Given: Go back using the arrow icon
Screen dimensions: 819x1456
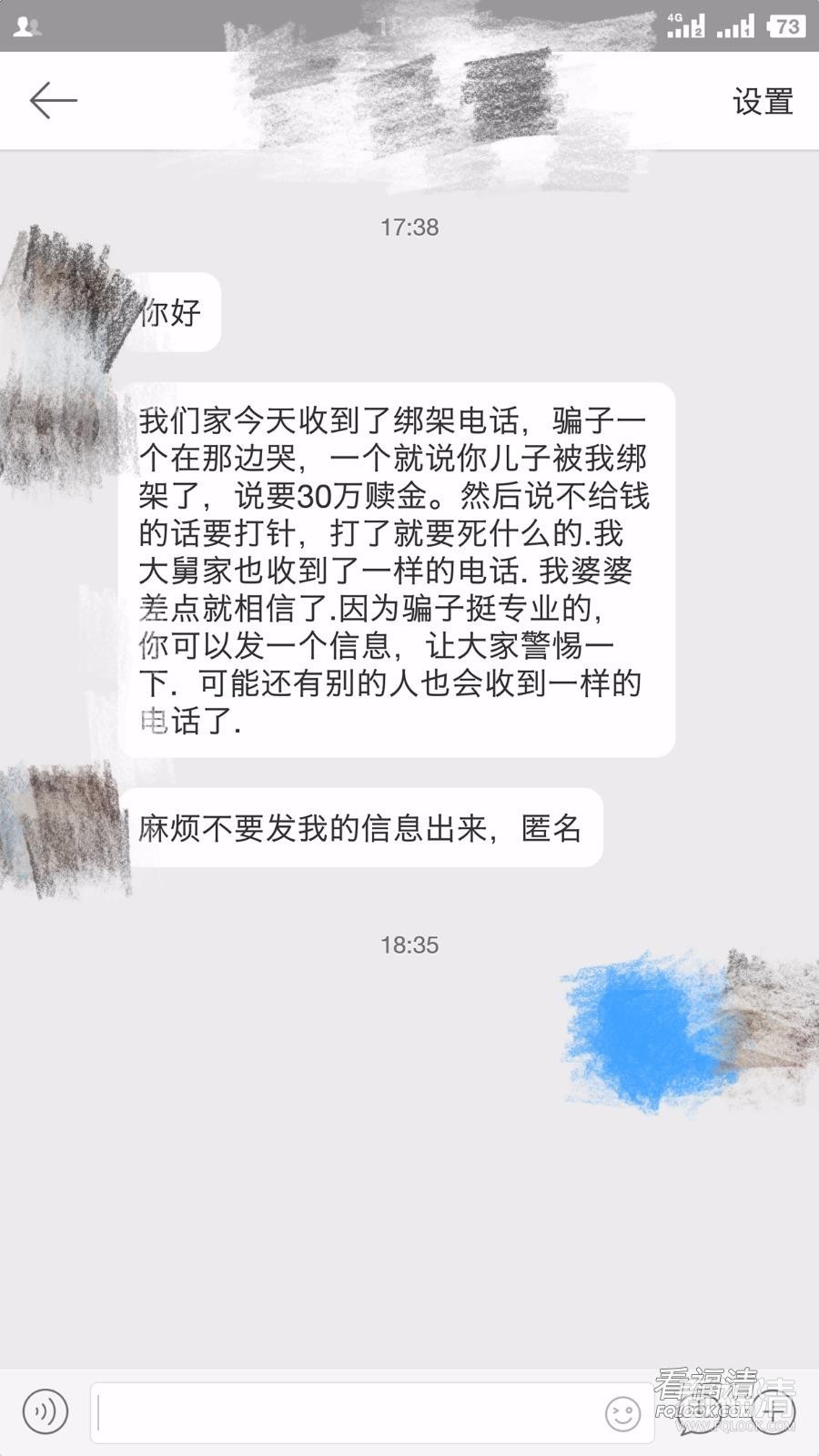Looking at the screenshot, I should tap(53, 100).
